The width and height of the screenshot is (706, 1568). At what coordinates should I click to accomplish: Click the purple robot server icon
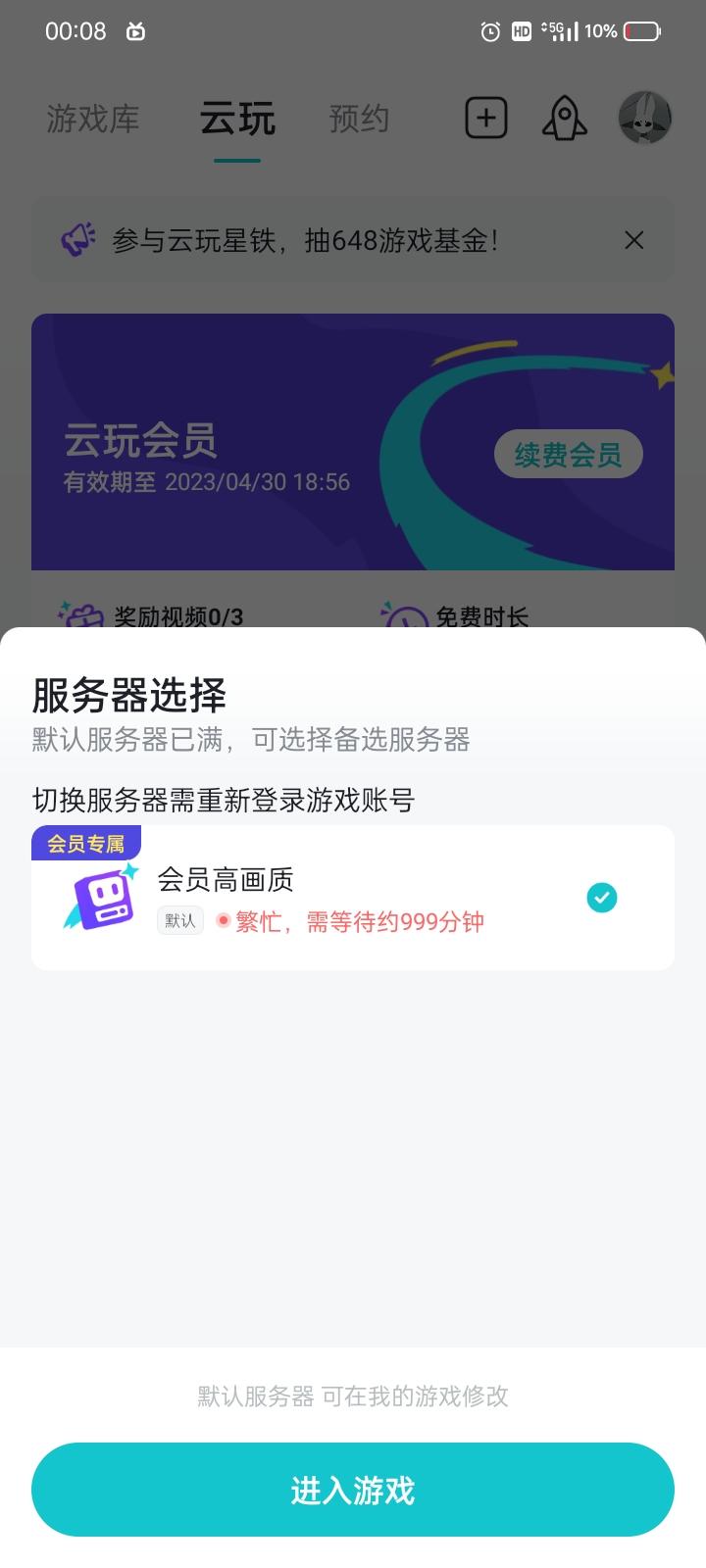[98, 897]
